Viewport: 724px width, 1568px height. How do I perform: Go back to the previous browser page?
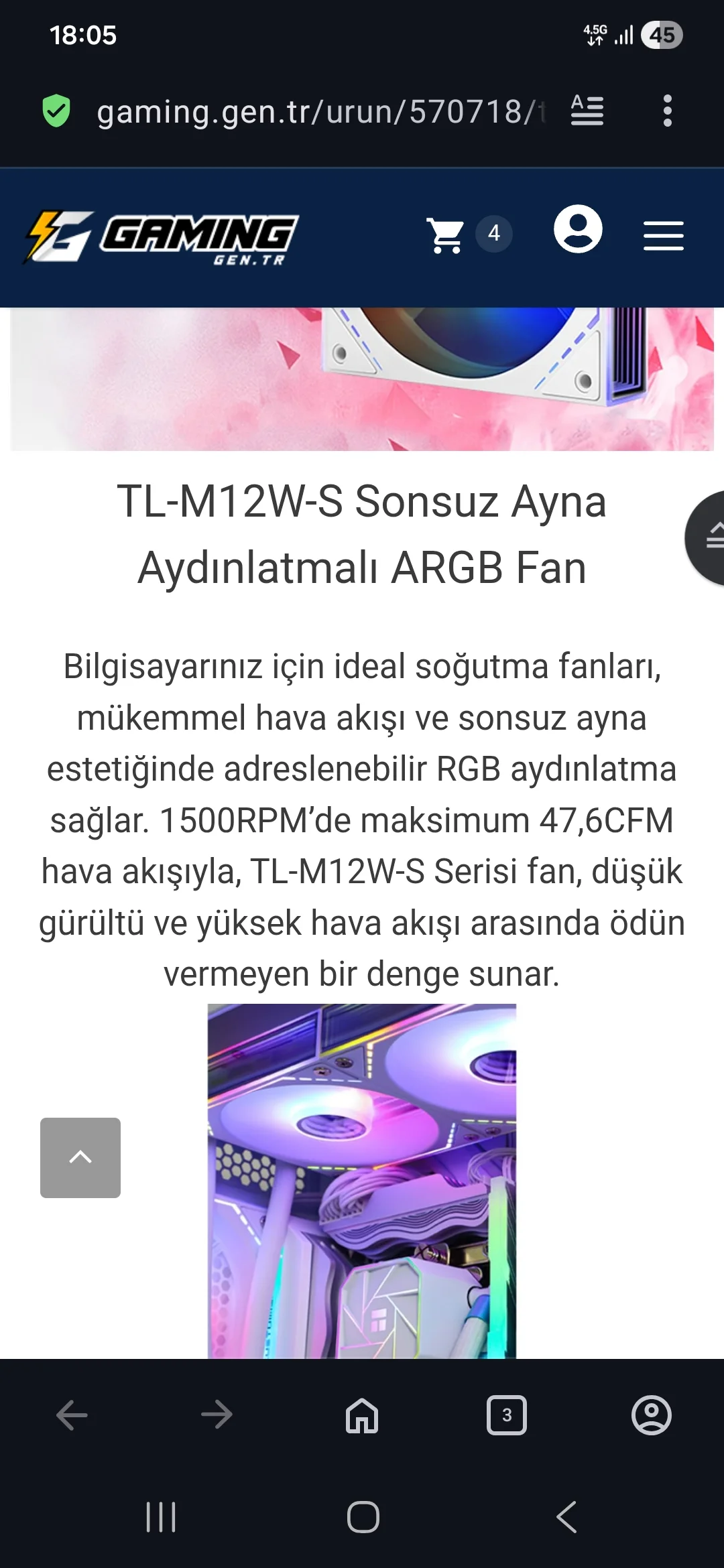72,1415
